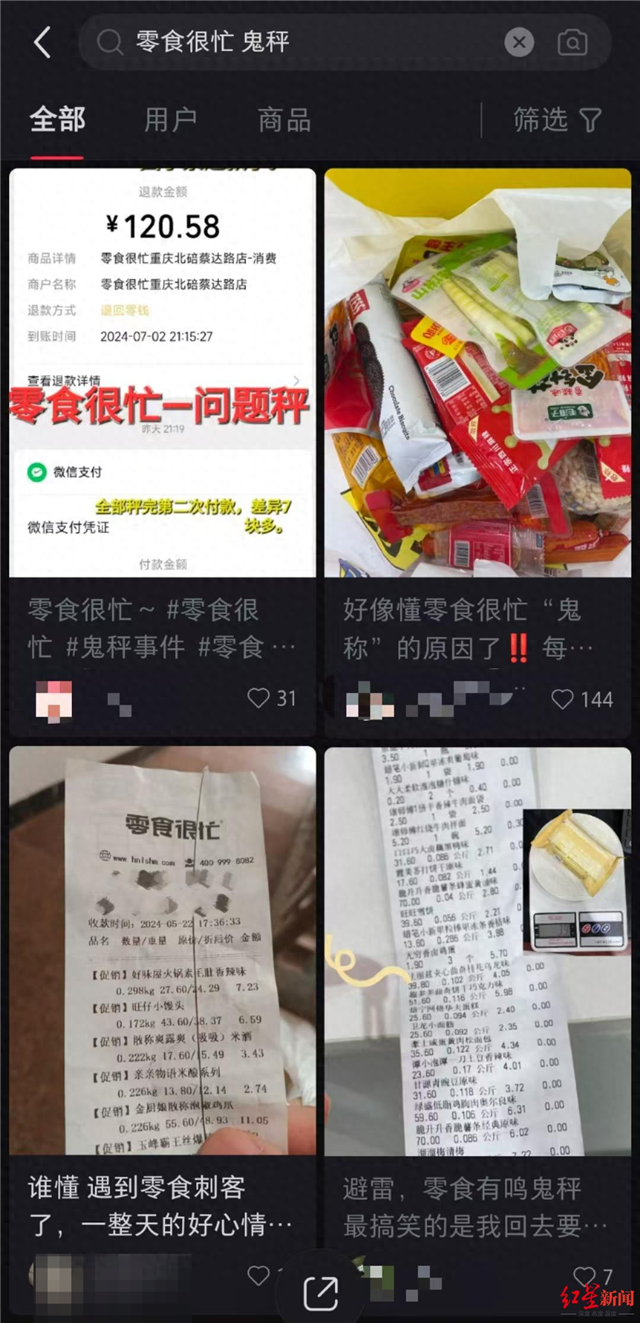Clear the search query text
640x1323 pixels.
[518, 42]
